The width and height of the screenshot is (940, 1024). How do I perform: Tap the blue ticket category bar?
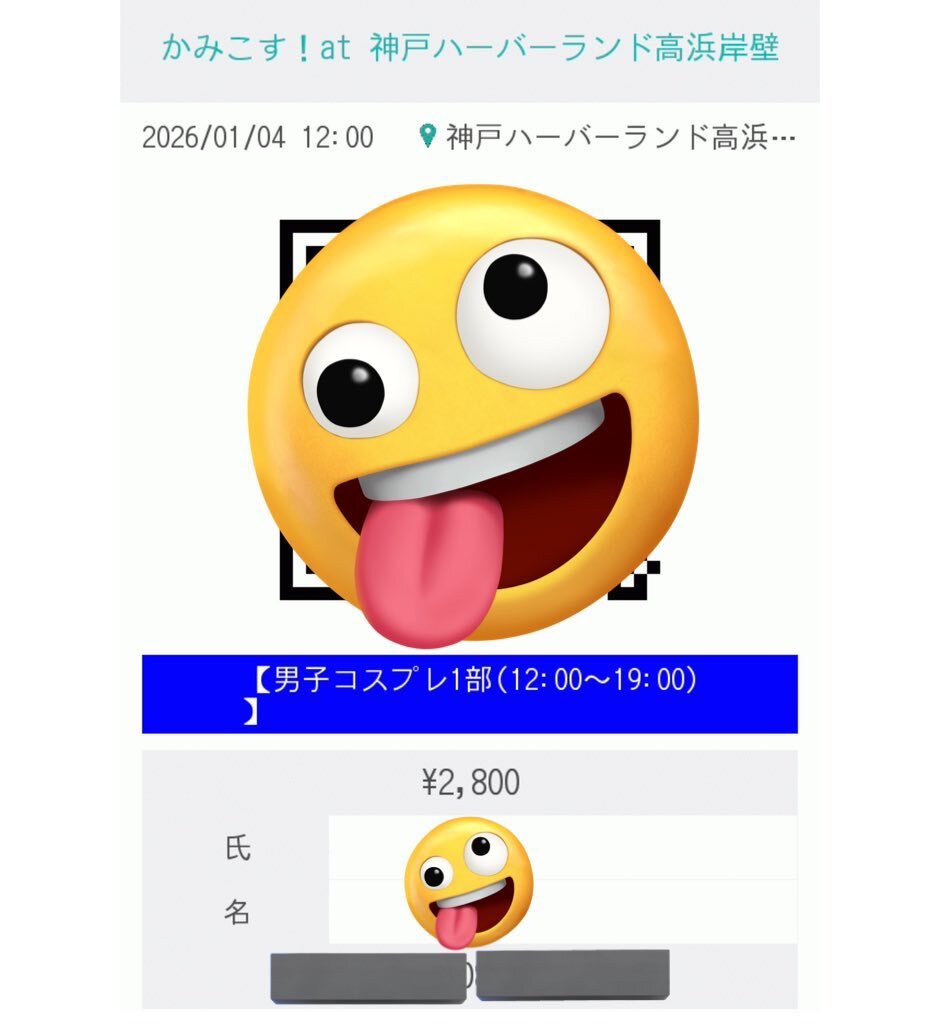470,692
